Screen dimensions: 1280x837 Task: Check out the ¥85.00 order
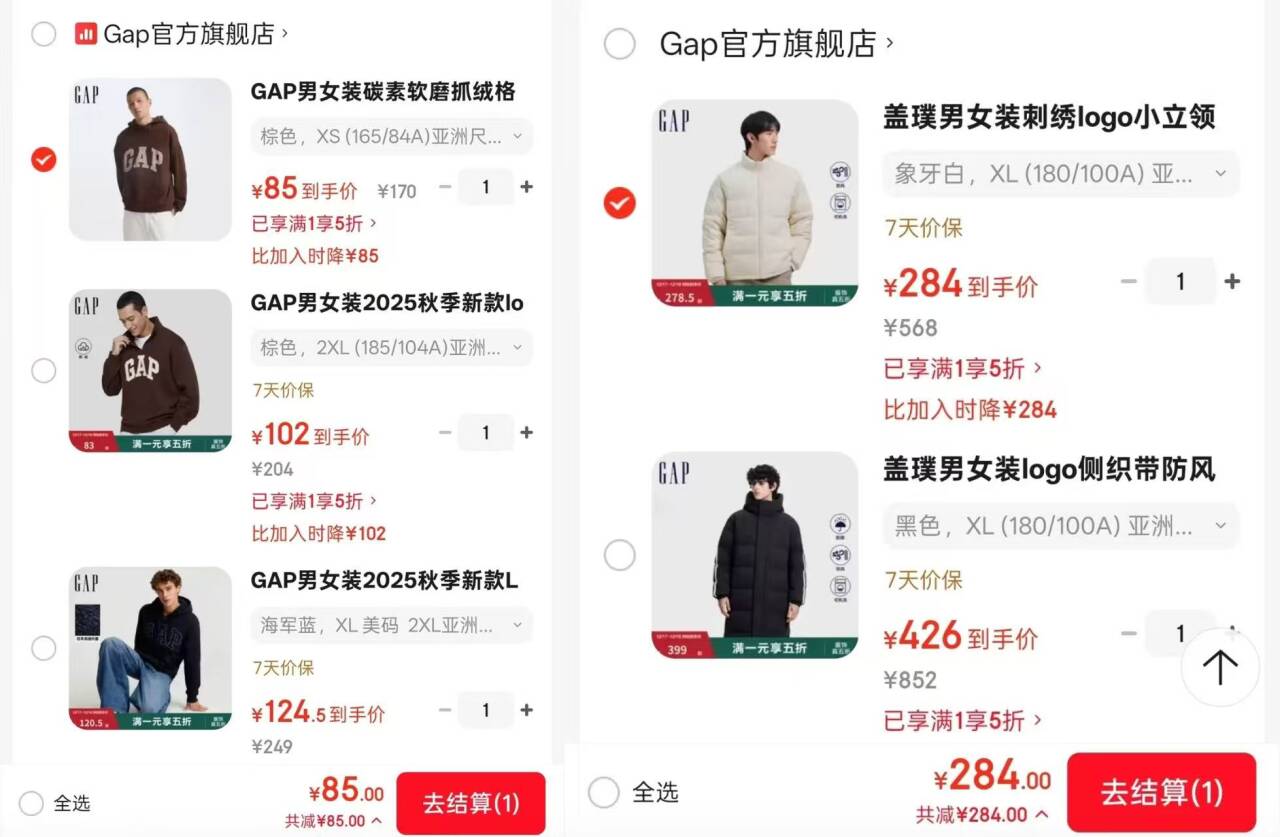pos(471,803)
